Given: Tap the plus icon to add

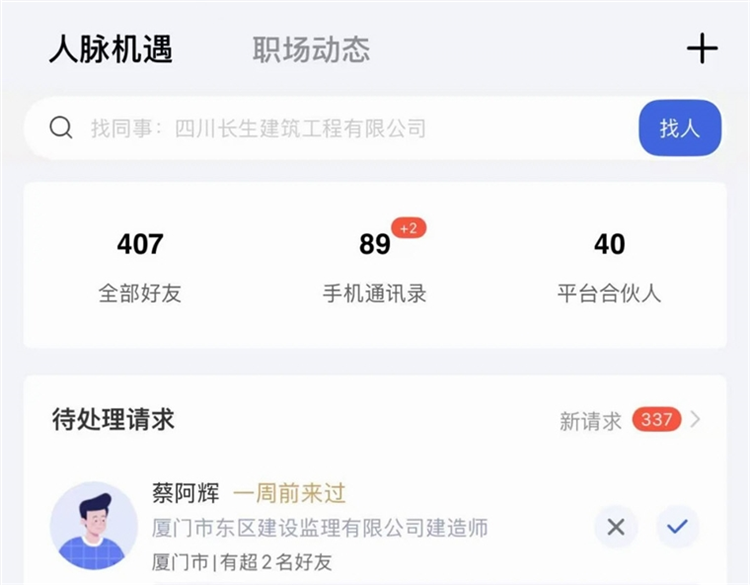Looking at the screenshot, I should (x=702, y=49).
